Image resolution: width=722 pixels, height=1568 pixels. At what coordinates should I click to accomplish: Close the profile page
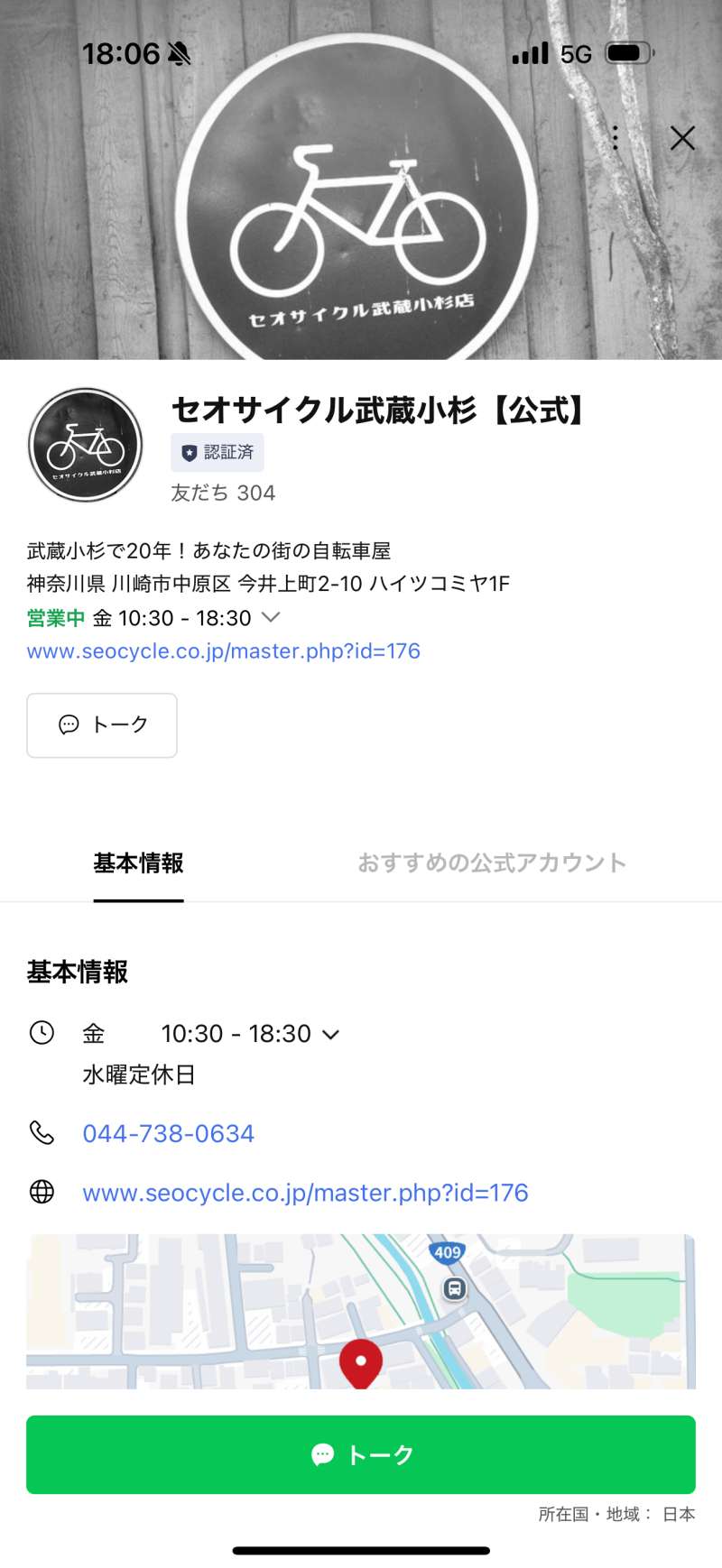(682, 138)
